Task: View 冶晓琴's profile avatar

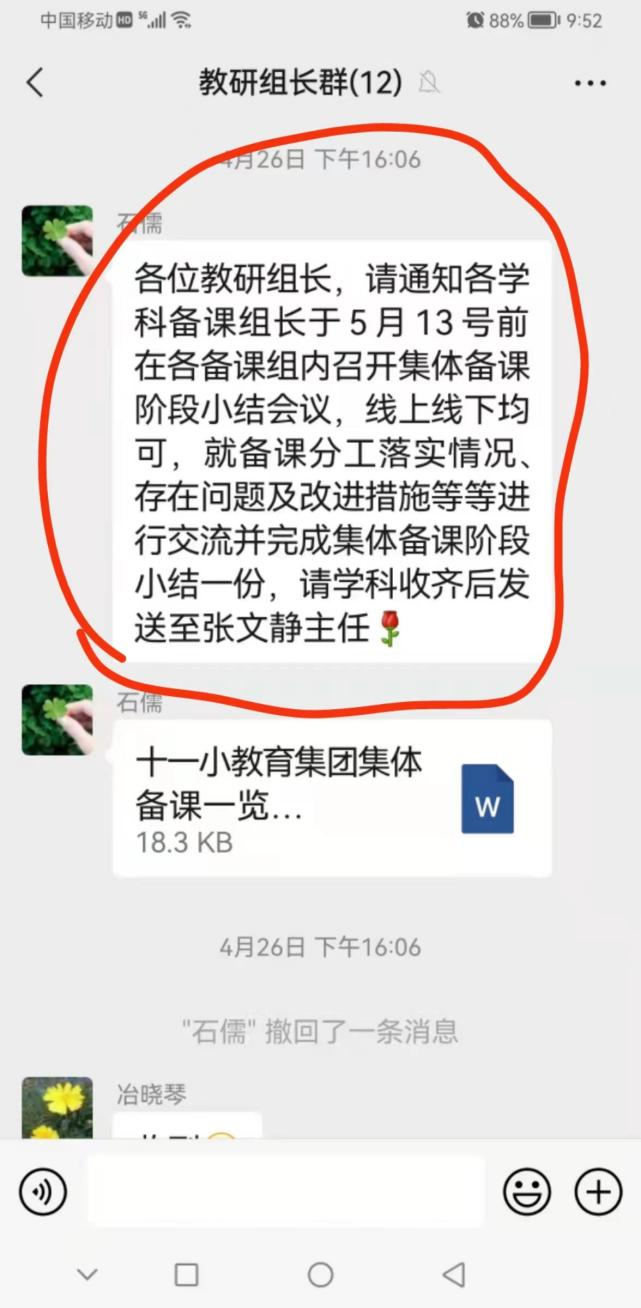Action: click(x=57, y=1108)
